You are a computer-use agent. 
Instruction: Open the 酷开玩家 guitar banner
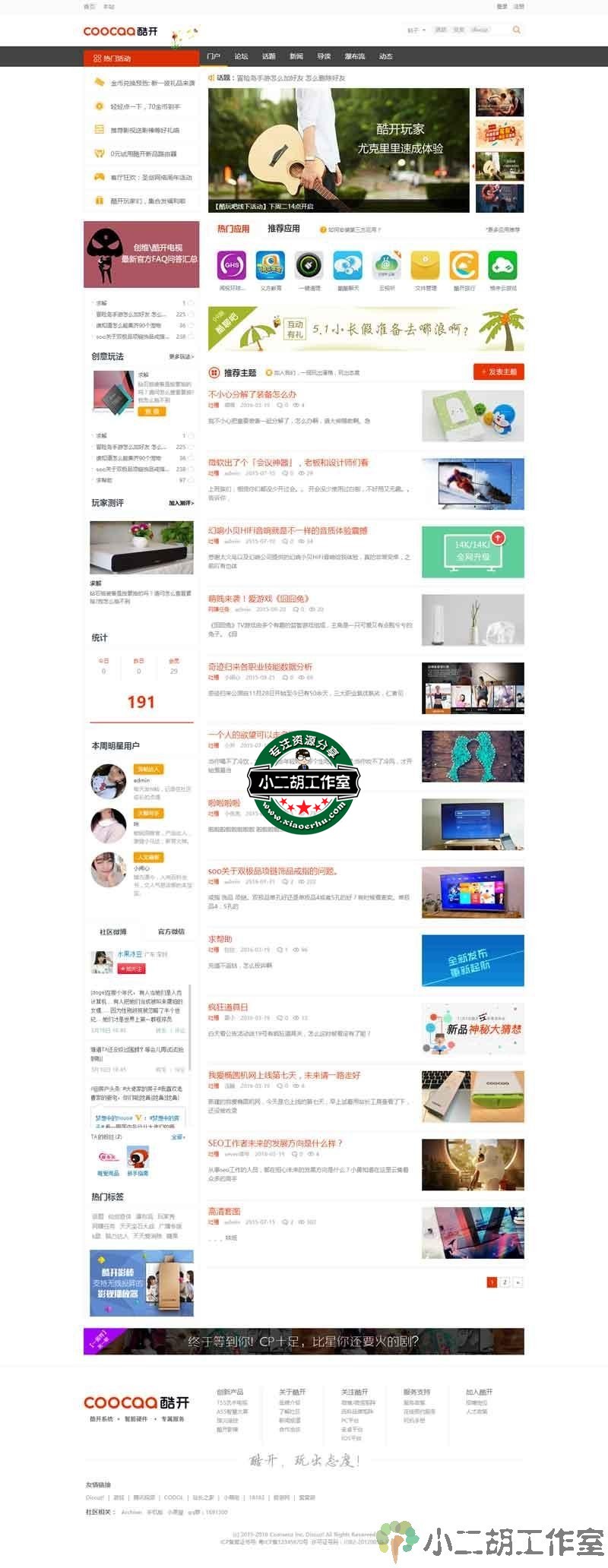339,150
